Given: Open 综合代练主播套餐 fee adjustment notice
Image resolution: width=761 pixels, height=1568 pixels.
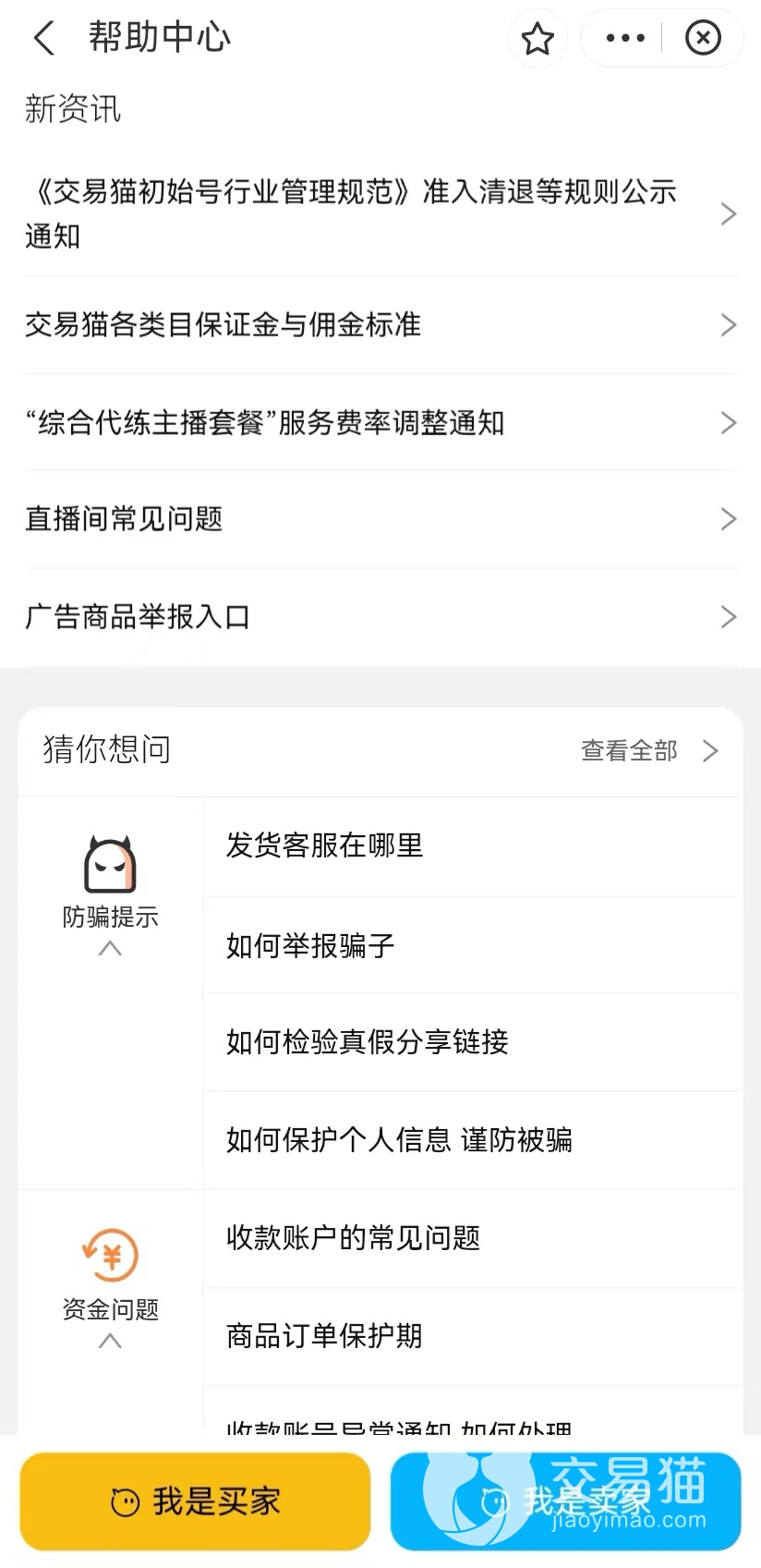Looking at the screenshot, I should (380, 423).
